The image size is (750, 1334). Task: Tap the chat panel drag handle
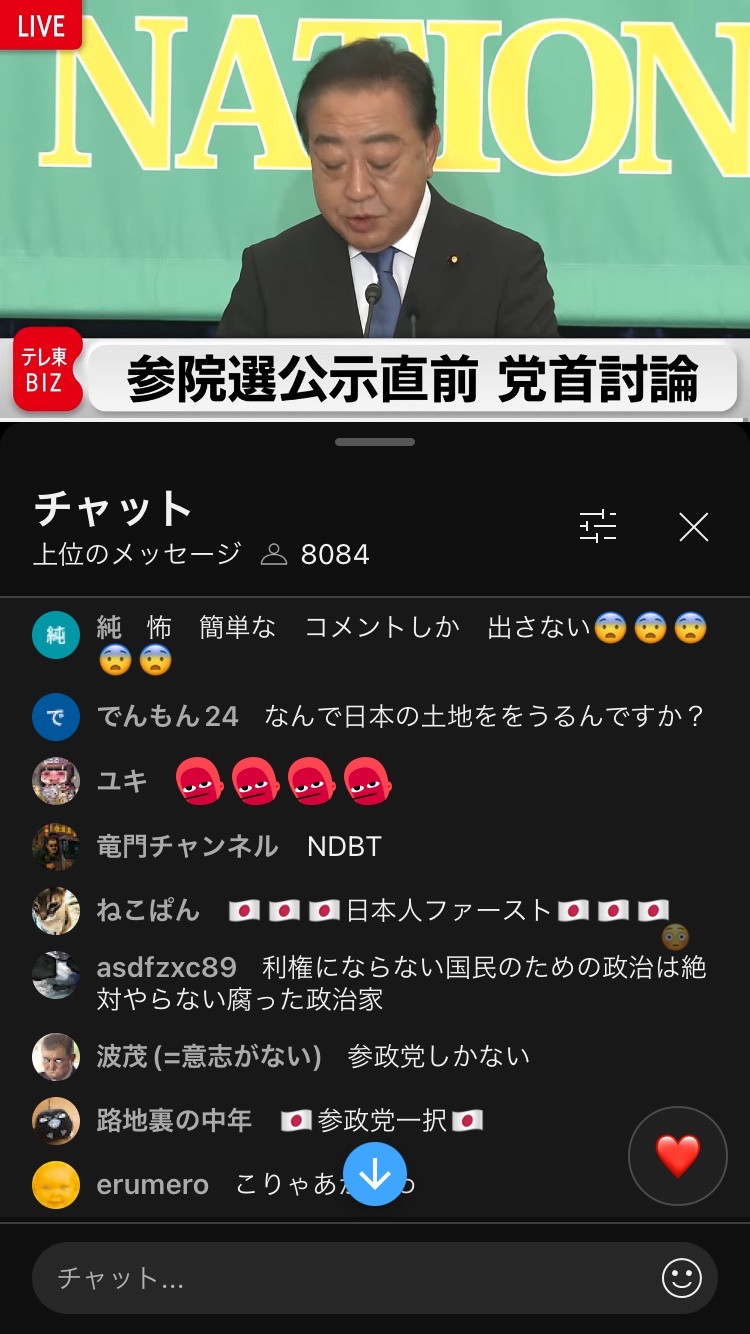pos(375,441)
